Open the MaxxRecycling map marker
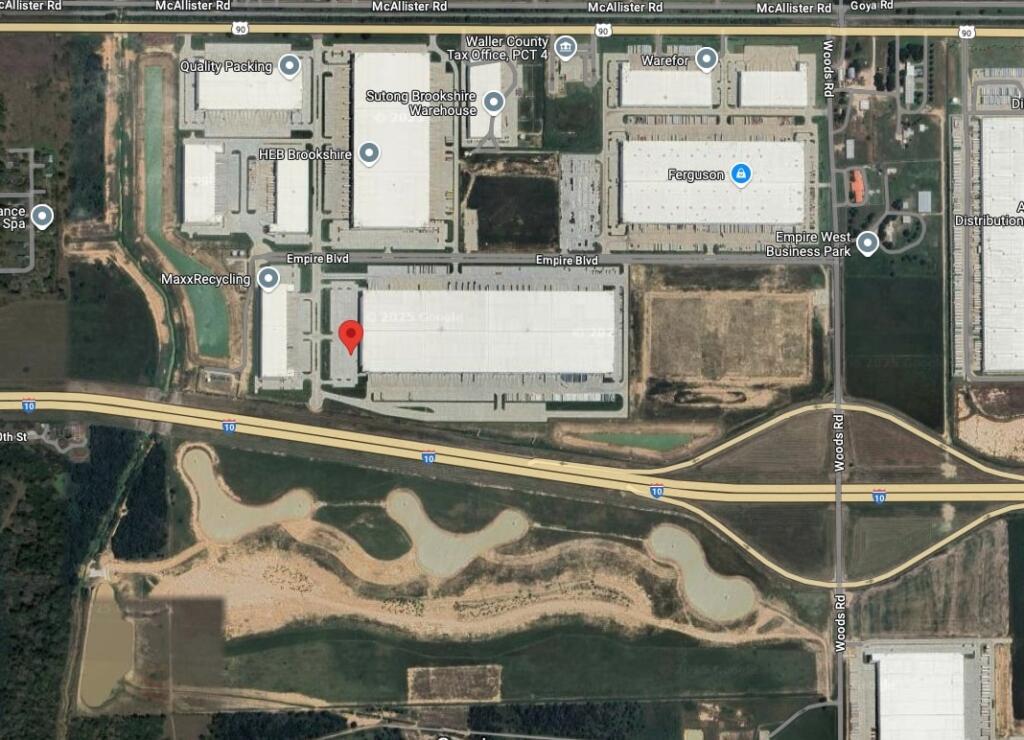The height and width of the screenshot is (740, 1024). [x=268, y=278]
